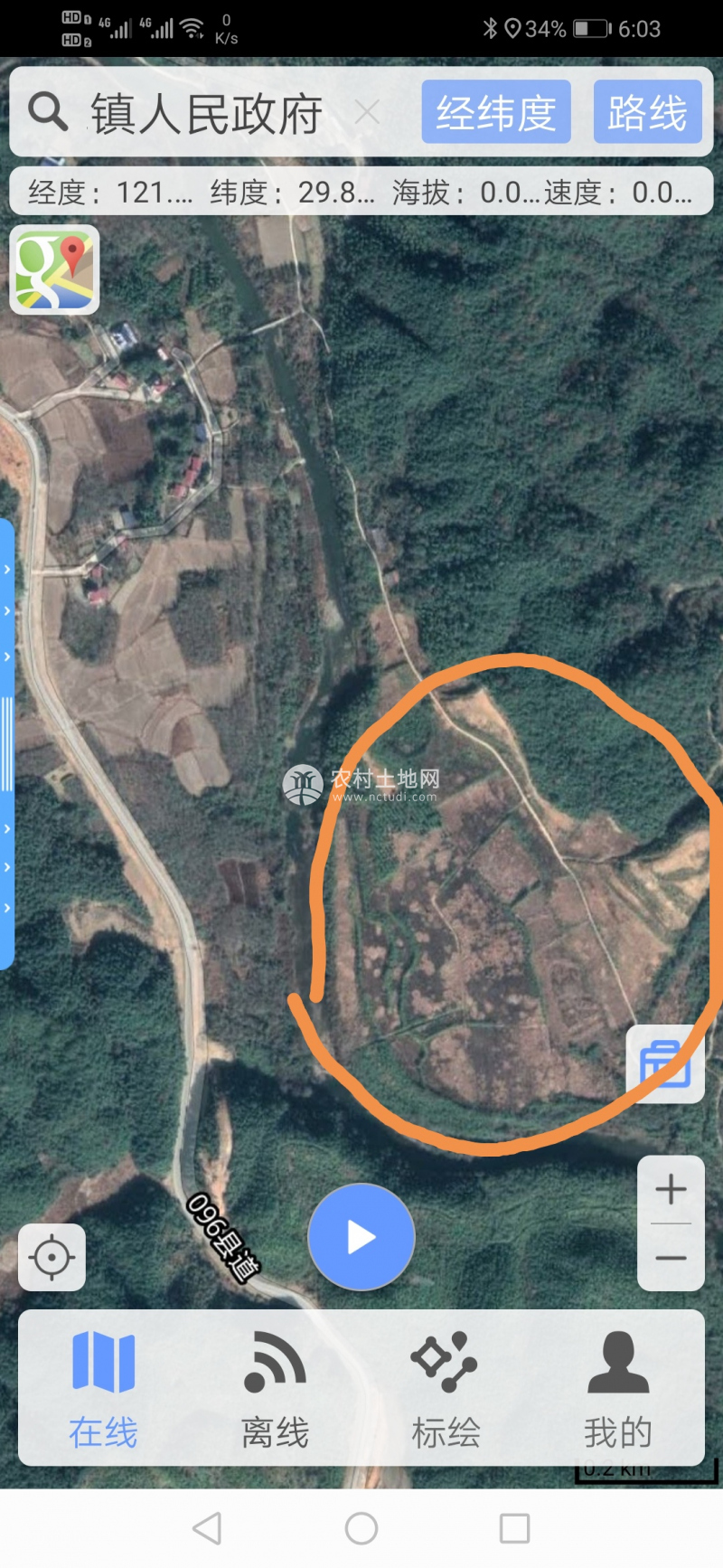Image resolution: width=723 pixels, height=1568 pixels.
Task: Center map on my location
Action: 52,1257
